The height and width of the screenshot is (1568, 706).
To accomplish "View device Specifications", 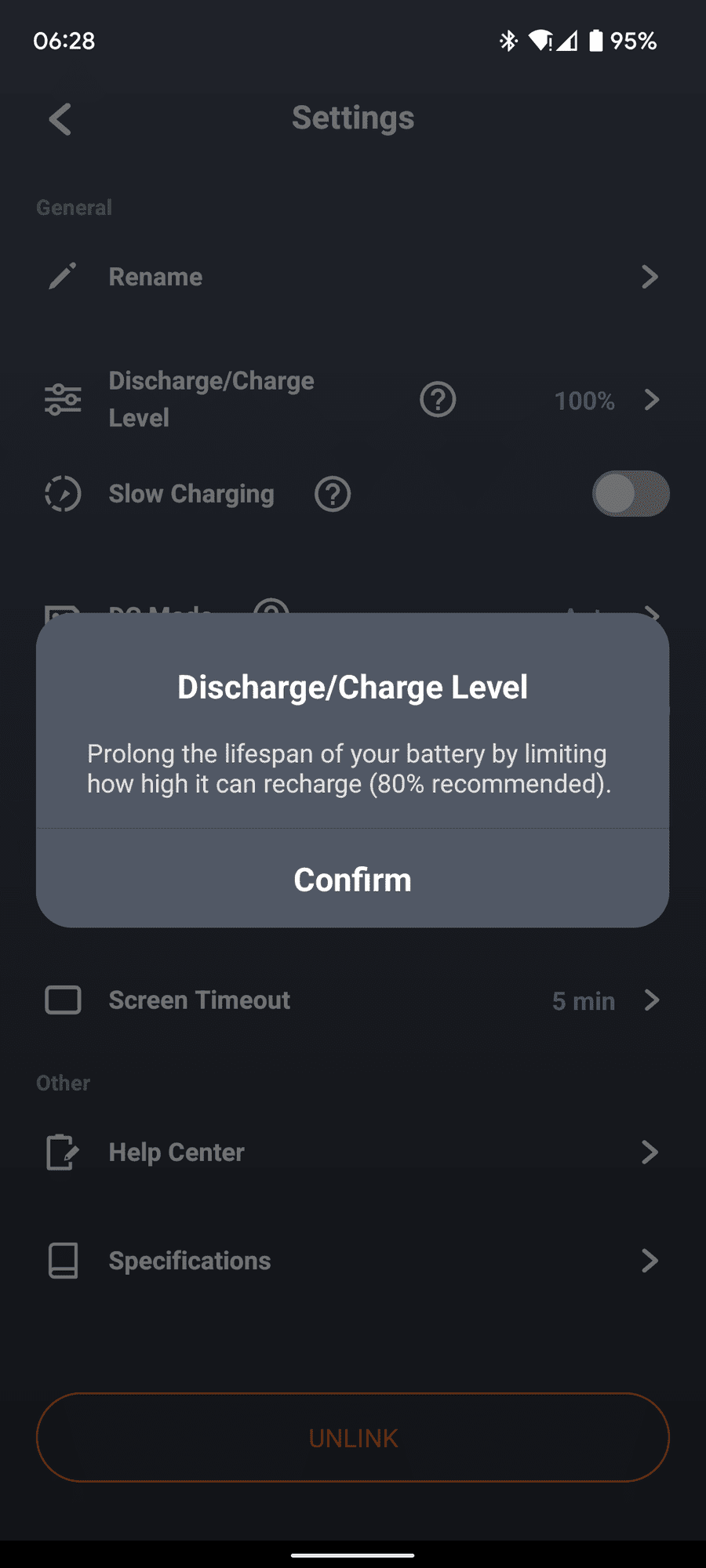I will click(x=352, y=1261).
